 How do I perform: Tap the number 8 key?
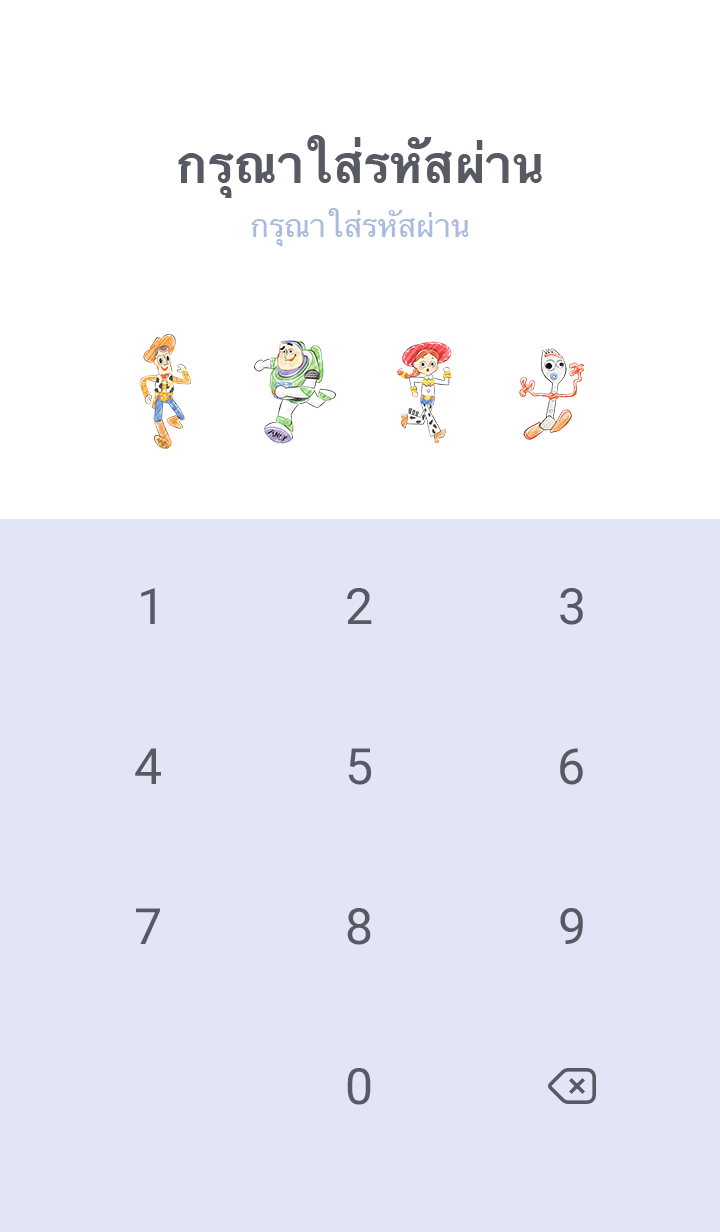pos(359,927)
